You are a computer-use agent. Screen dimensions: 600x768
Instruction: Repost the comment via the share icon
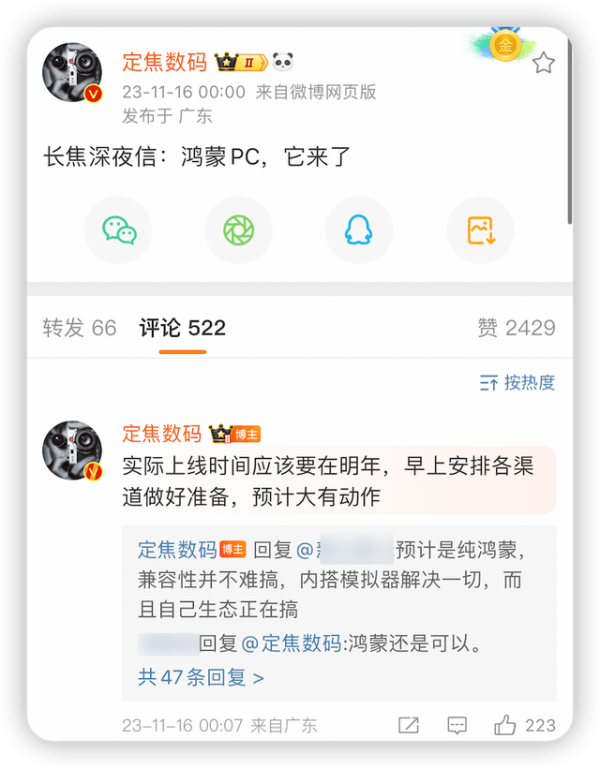click(408, 725)
